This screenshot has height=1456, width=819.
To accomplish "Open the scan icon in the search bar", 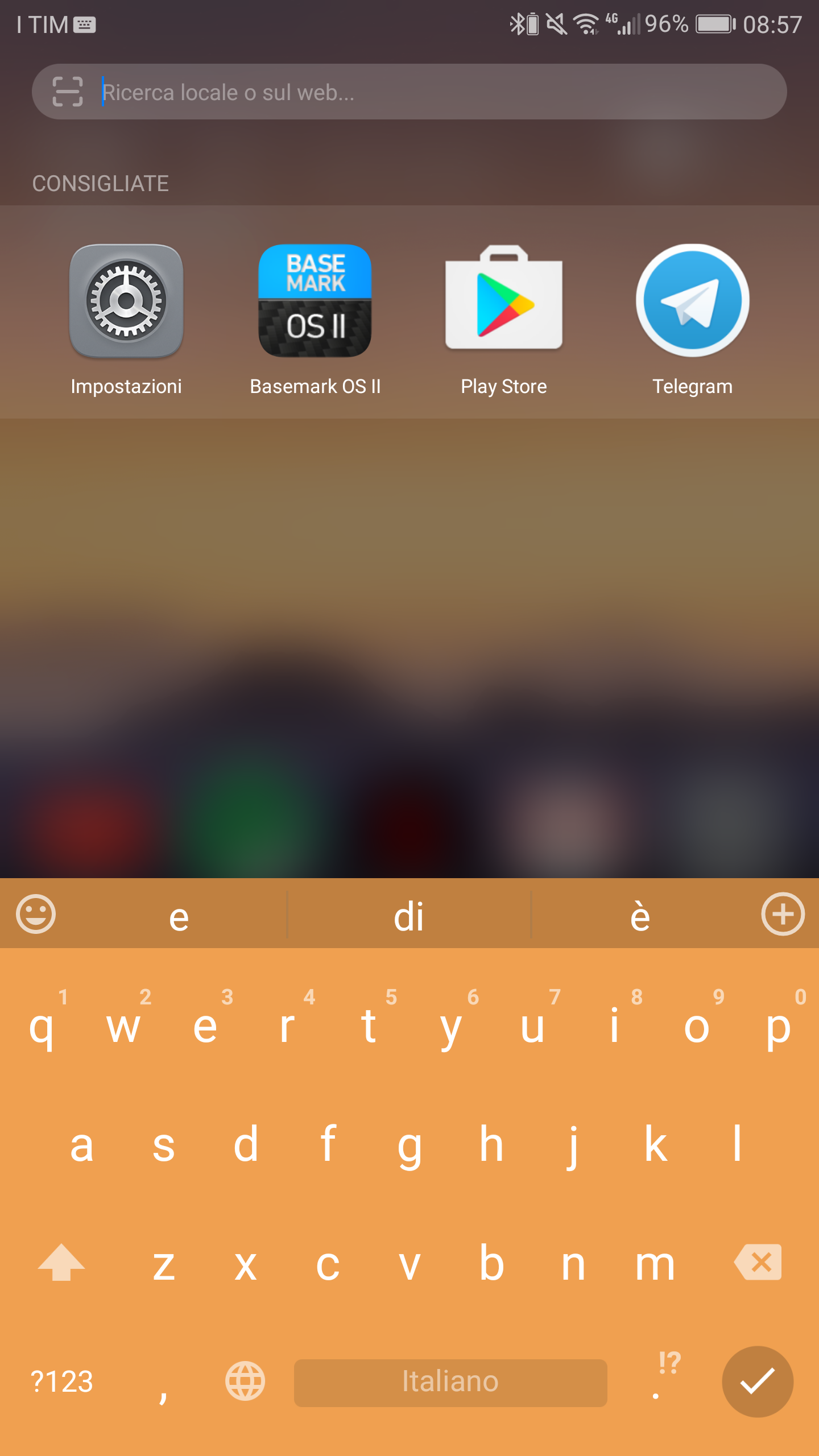I will (x=68, y=92).
